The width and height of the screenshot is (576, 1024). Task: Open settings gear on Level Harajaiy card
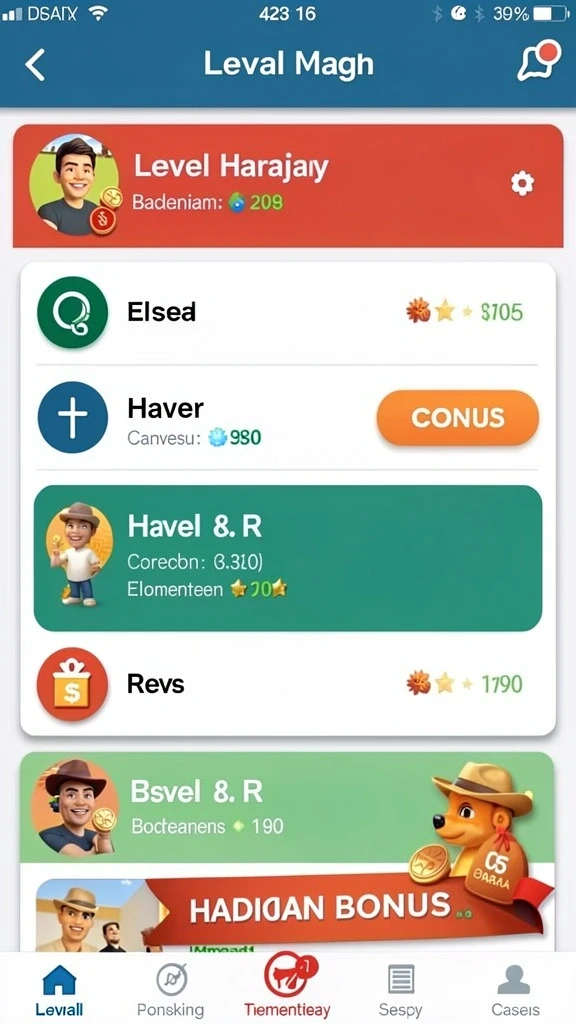[522, 184]
